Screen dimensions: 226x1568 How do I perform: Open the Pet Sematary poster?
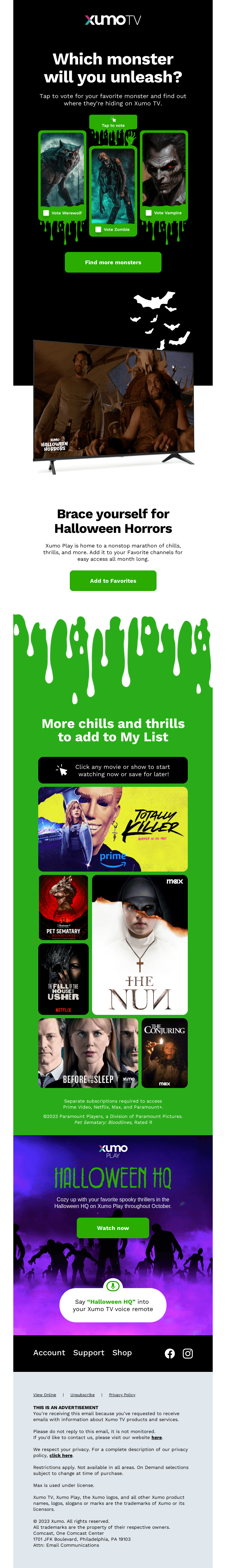(x=63, y=907)
